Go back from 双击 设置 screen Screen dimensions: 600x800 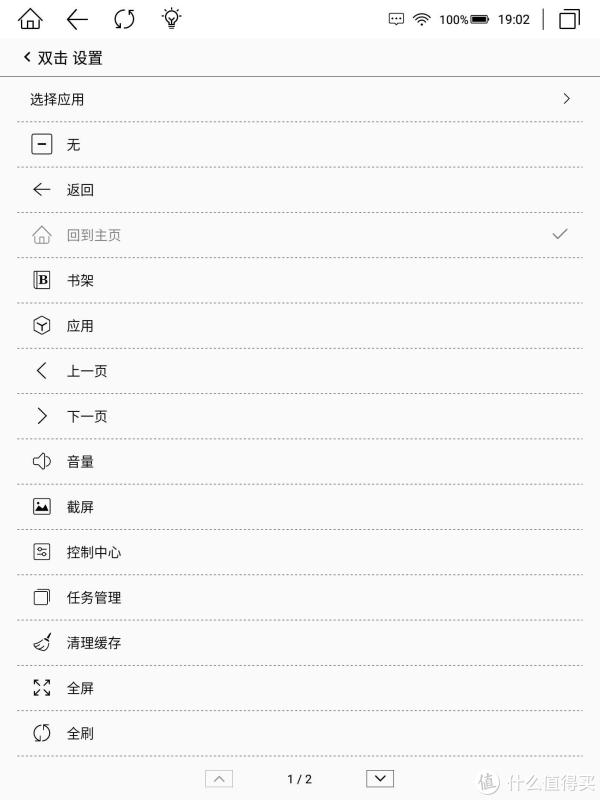(x=28, y=58)
